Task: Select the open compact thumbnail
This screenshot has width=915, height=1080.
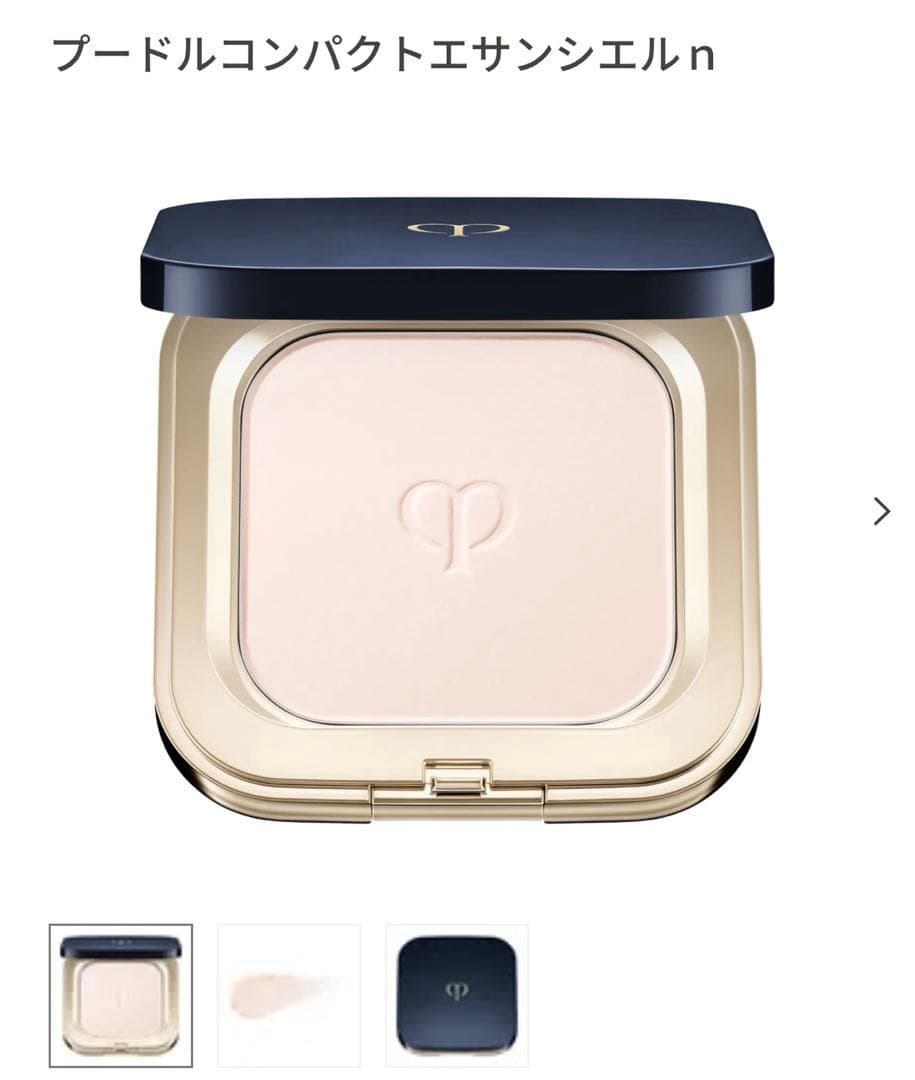Action: (x=121, y=995)
